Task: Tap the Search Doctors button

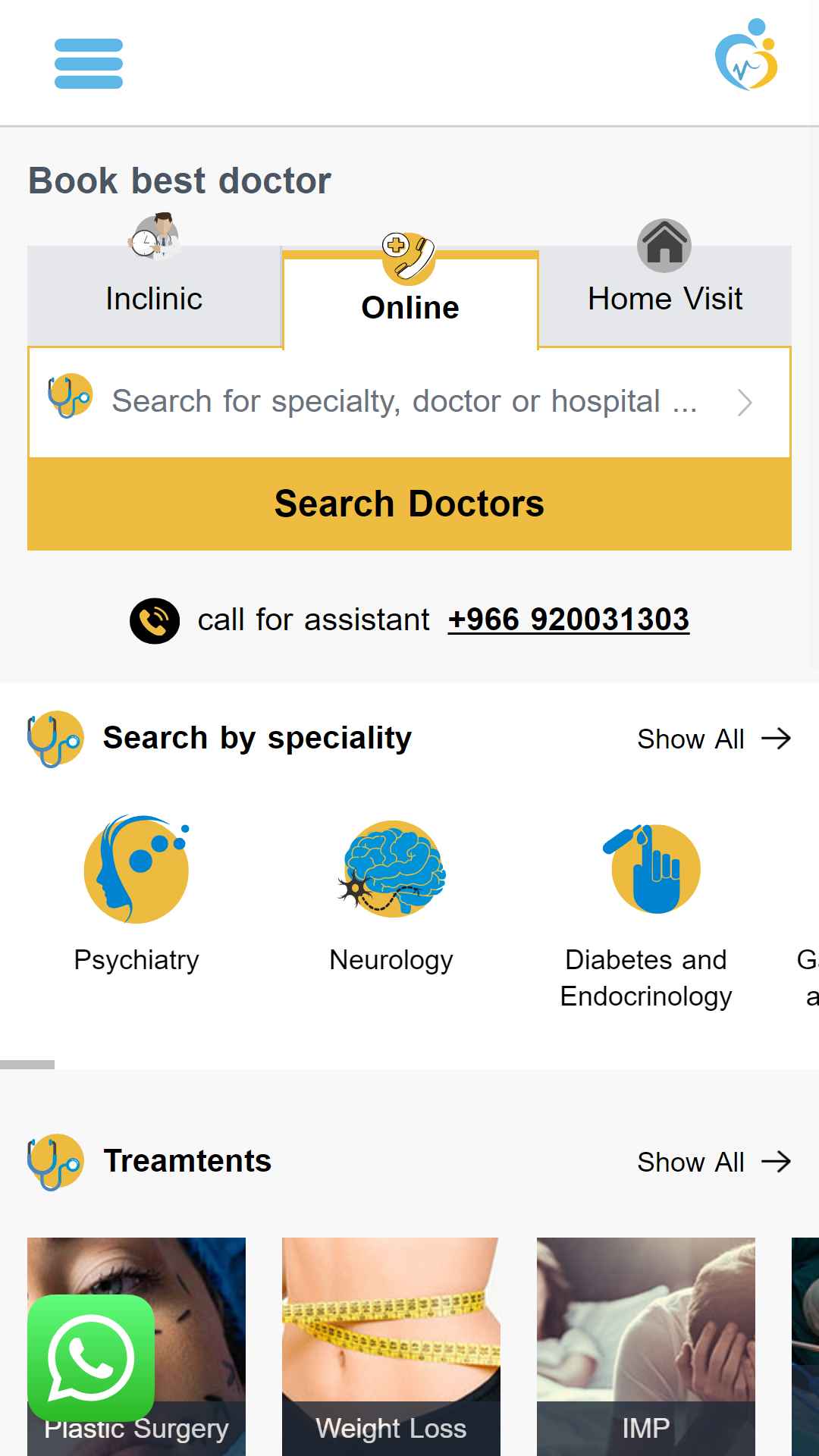Action: [409, 504]
